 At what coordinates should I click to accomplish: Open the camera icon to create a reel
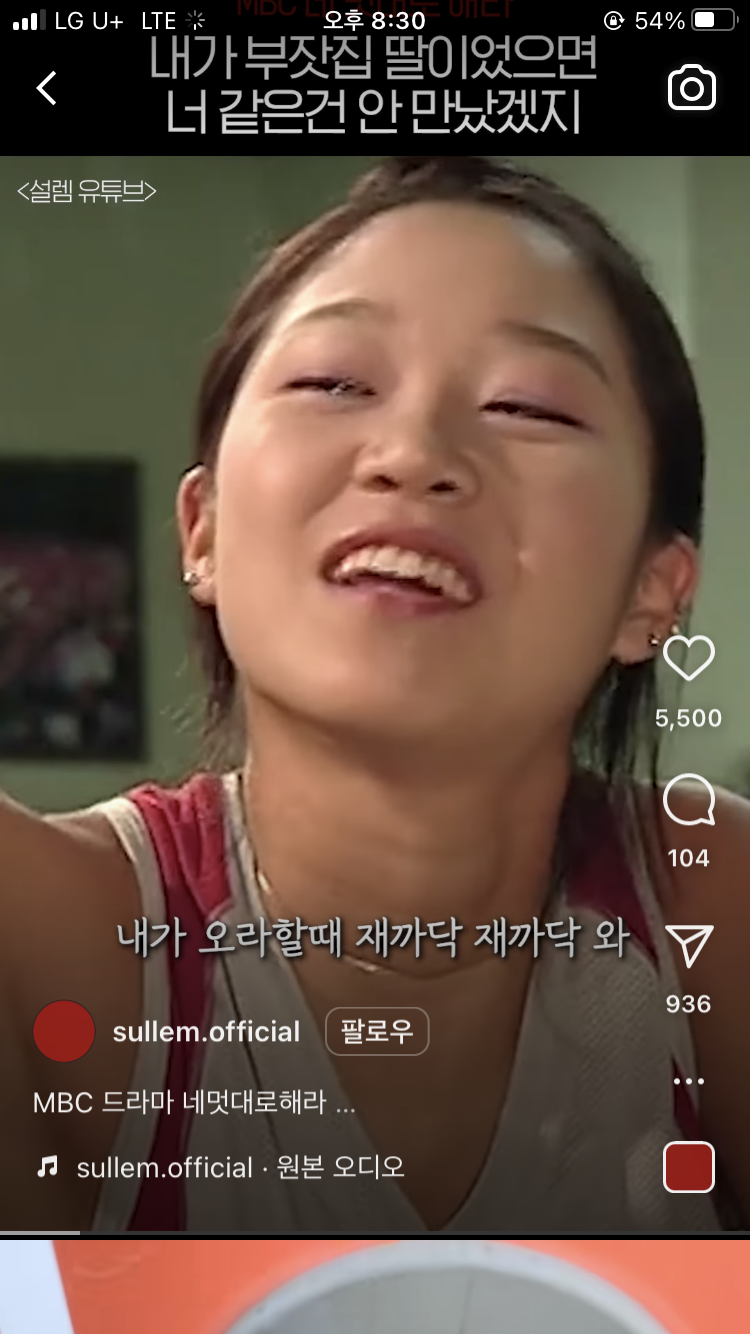pos(691,89)
